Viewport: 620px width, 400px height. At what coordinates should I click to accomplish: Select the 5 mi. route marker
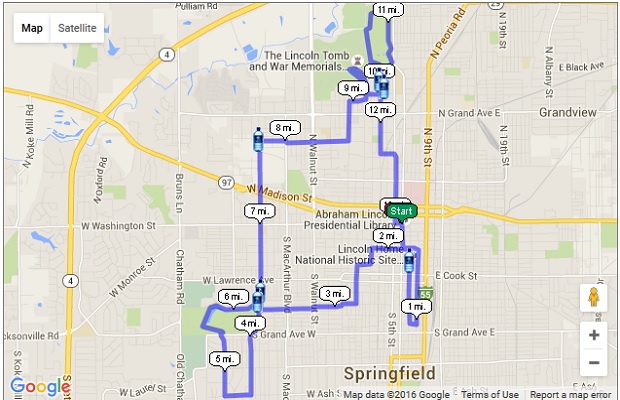(x=225, y=358)
